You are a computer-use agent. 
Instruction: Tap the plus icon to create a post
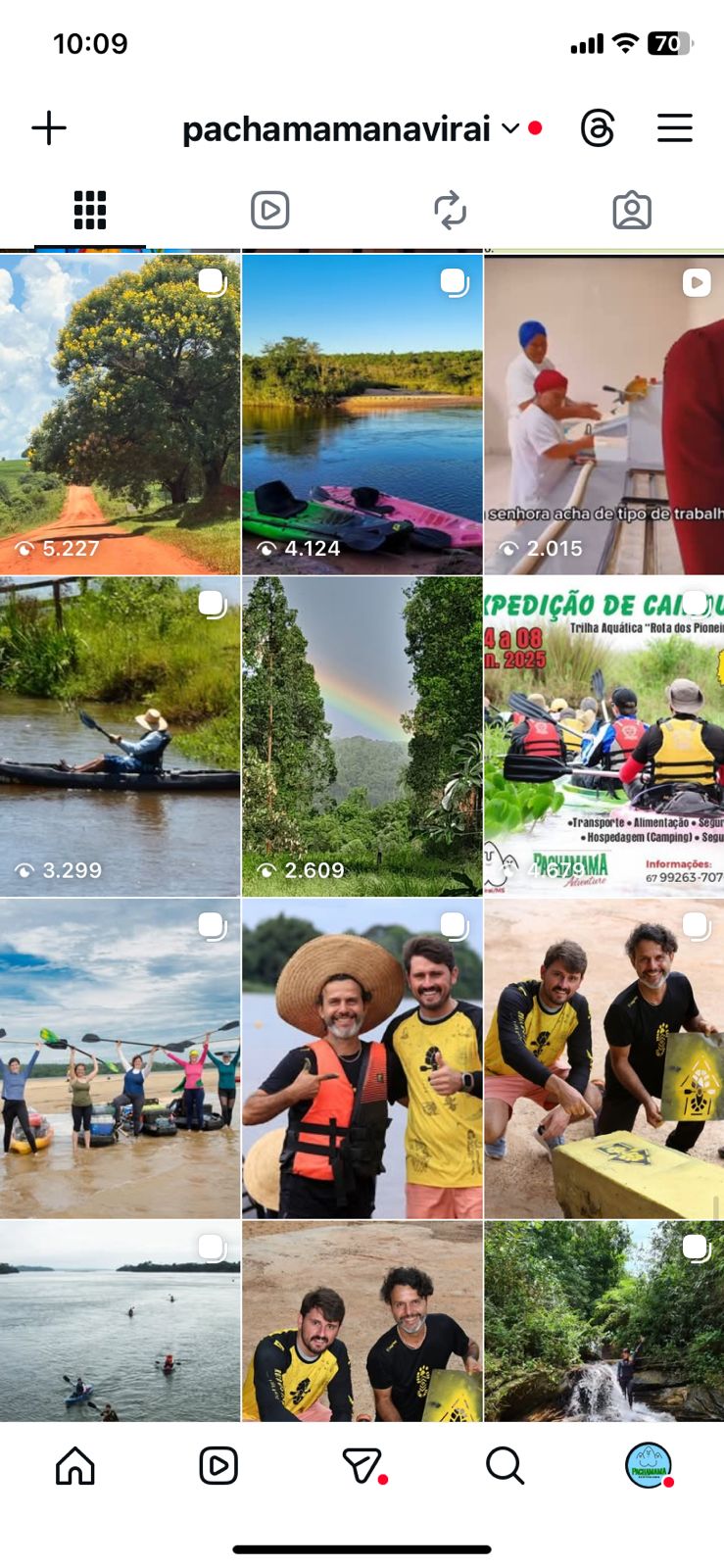click(x=49, y=128)
